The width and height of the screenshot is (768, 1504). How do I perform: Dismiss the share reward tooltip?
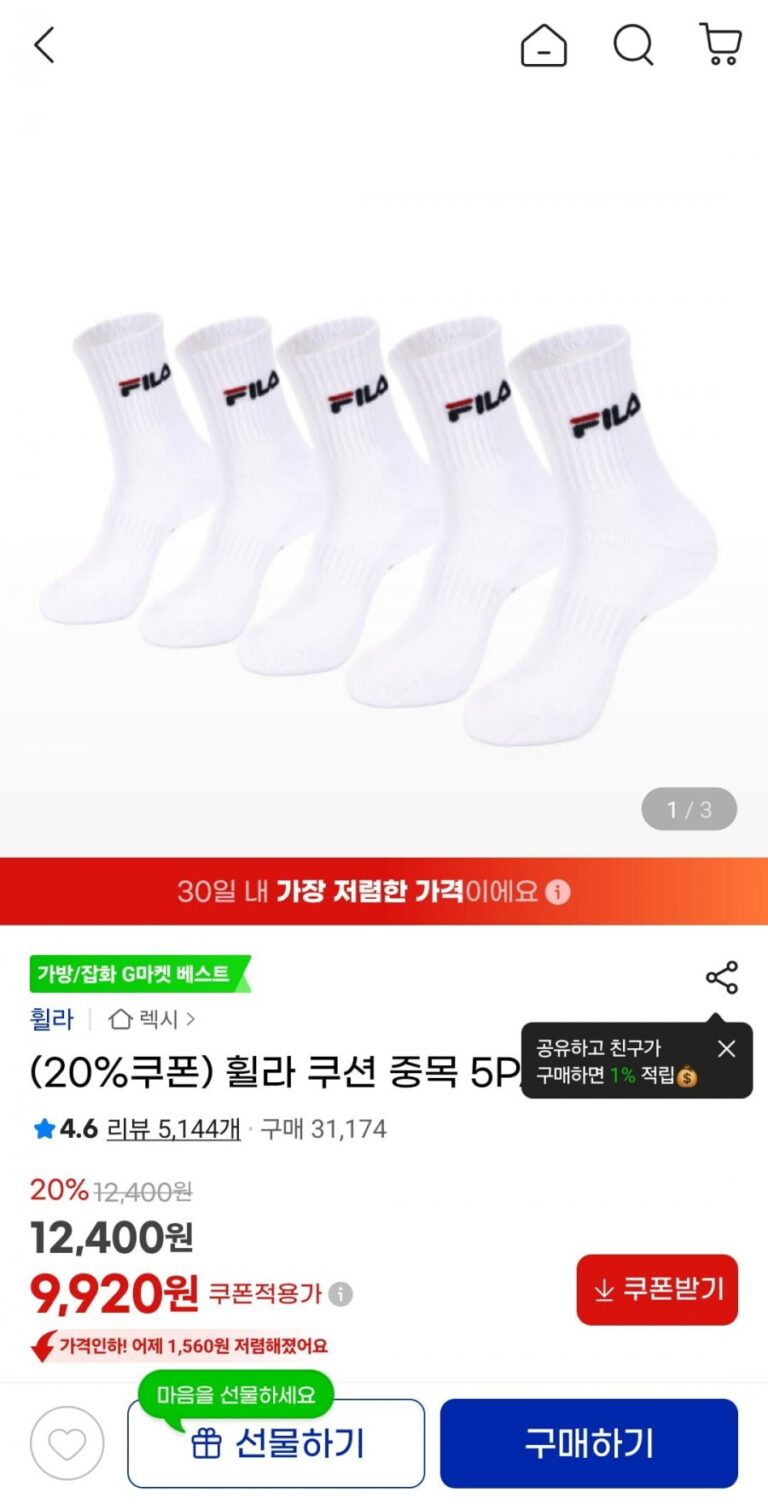(x=727, y=1049)
